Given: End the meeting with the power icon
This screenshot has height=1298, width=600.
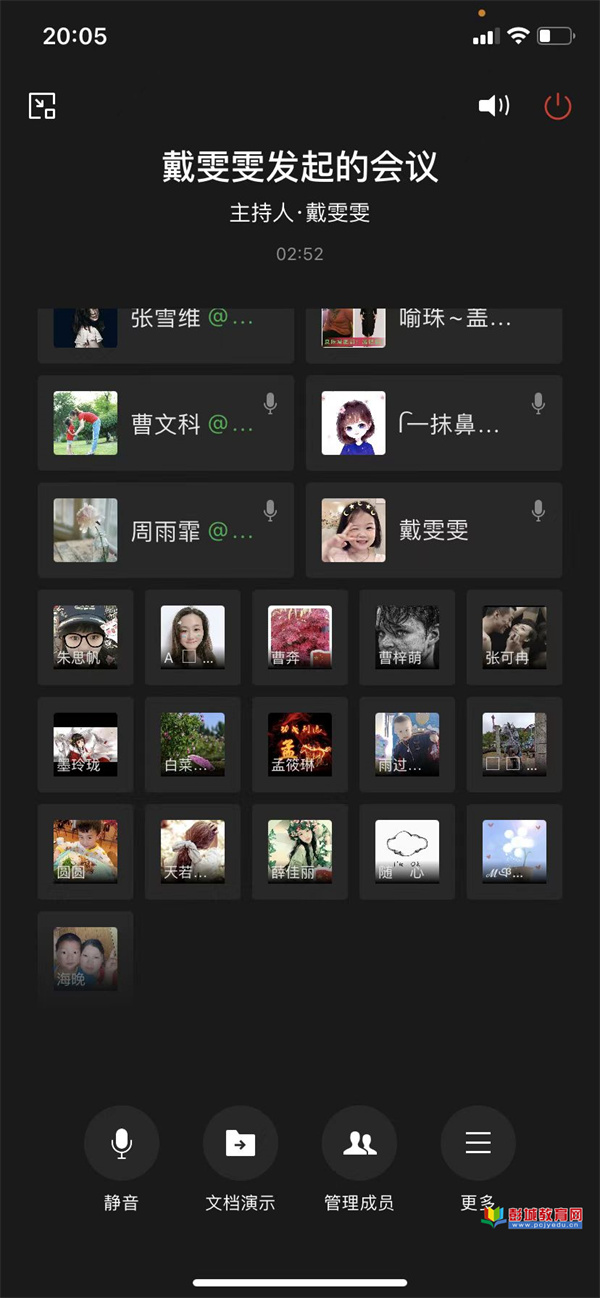Looking at the screenshot, I should click(x=557, y=106).
